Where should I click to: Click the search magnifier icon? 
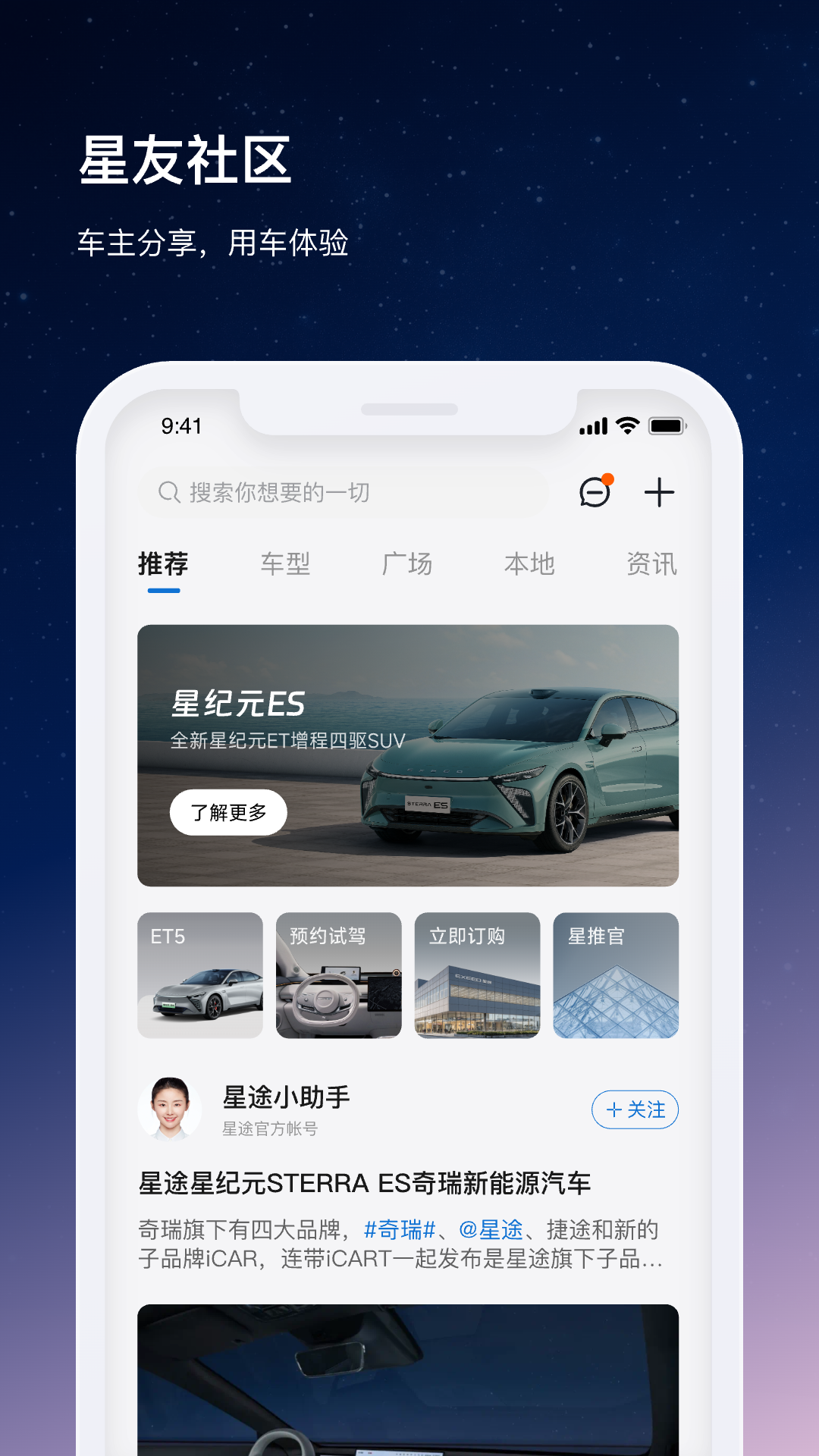[x=166, y=491]
